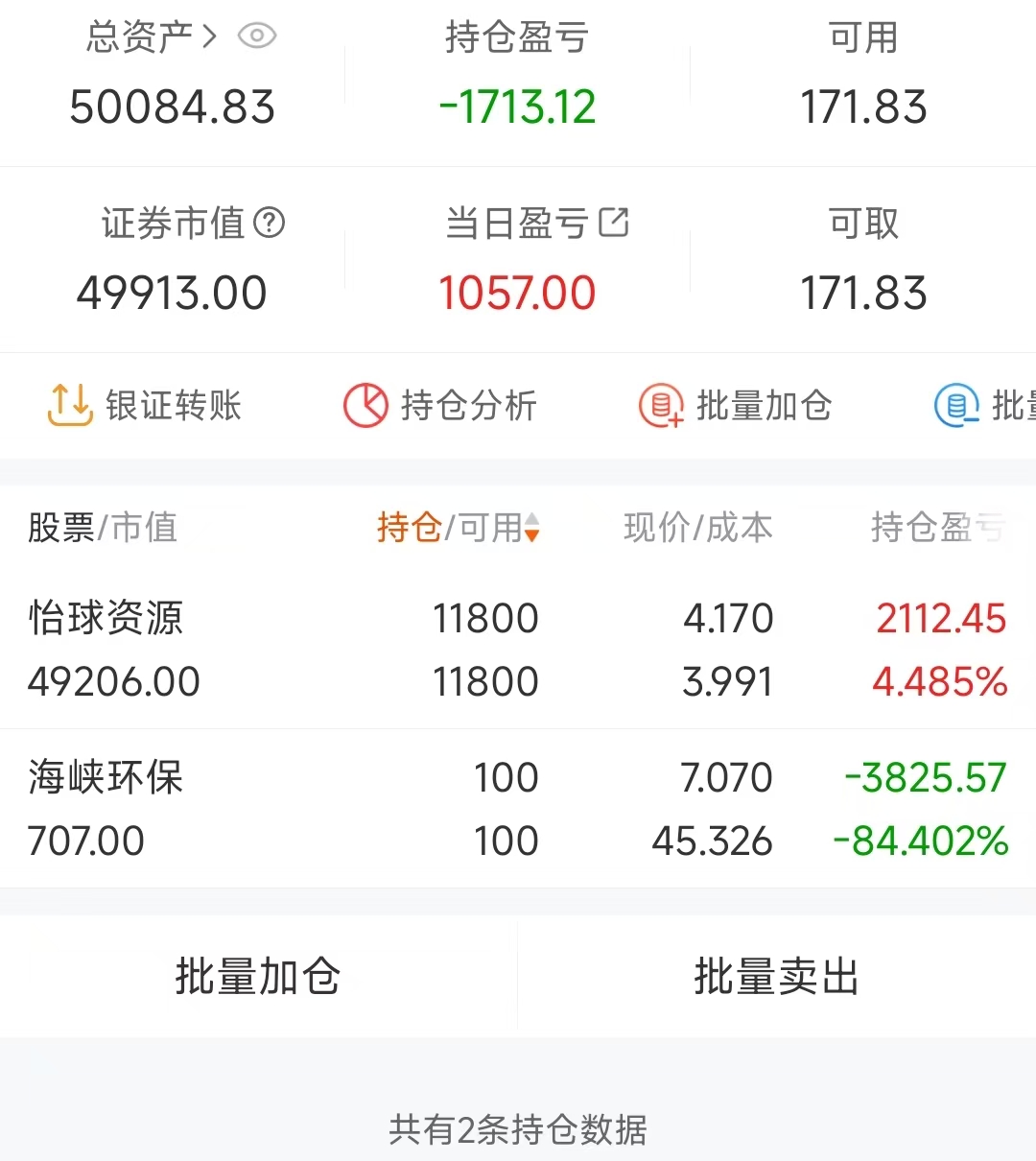Tap the 批量卖出 button

[777, 976]
